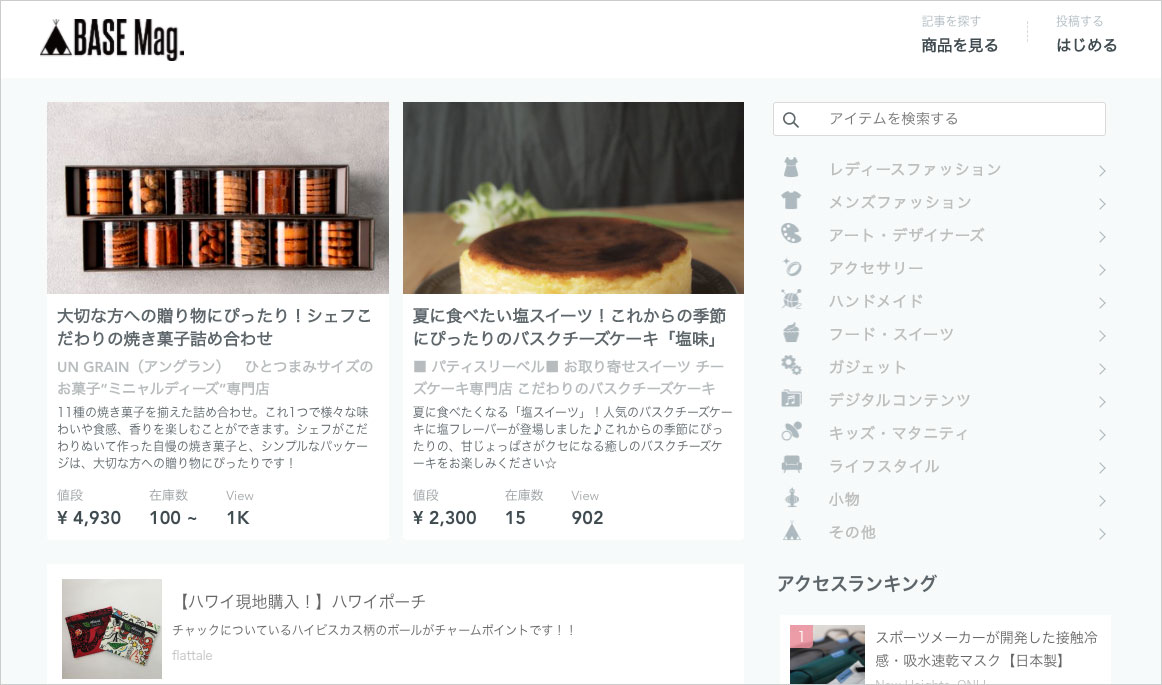This screenshot has width=1162, height=685.
Task: Browse the アート・デザイナーズ category
Action: tap(906, 236)
